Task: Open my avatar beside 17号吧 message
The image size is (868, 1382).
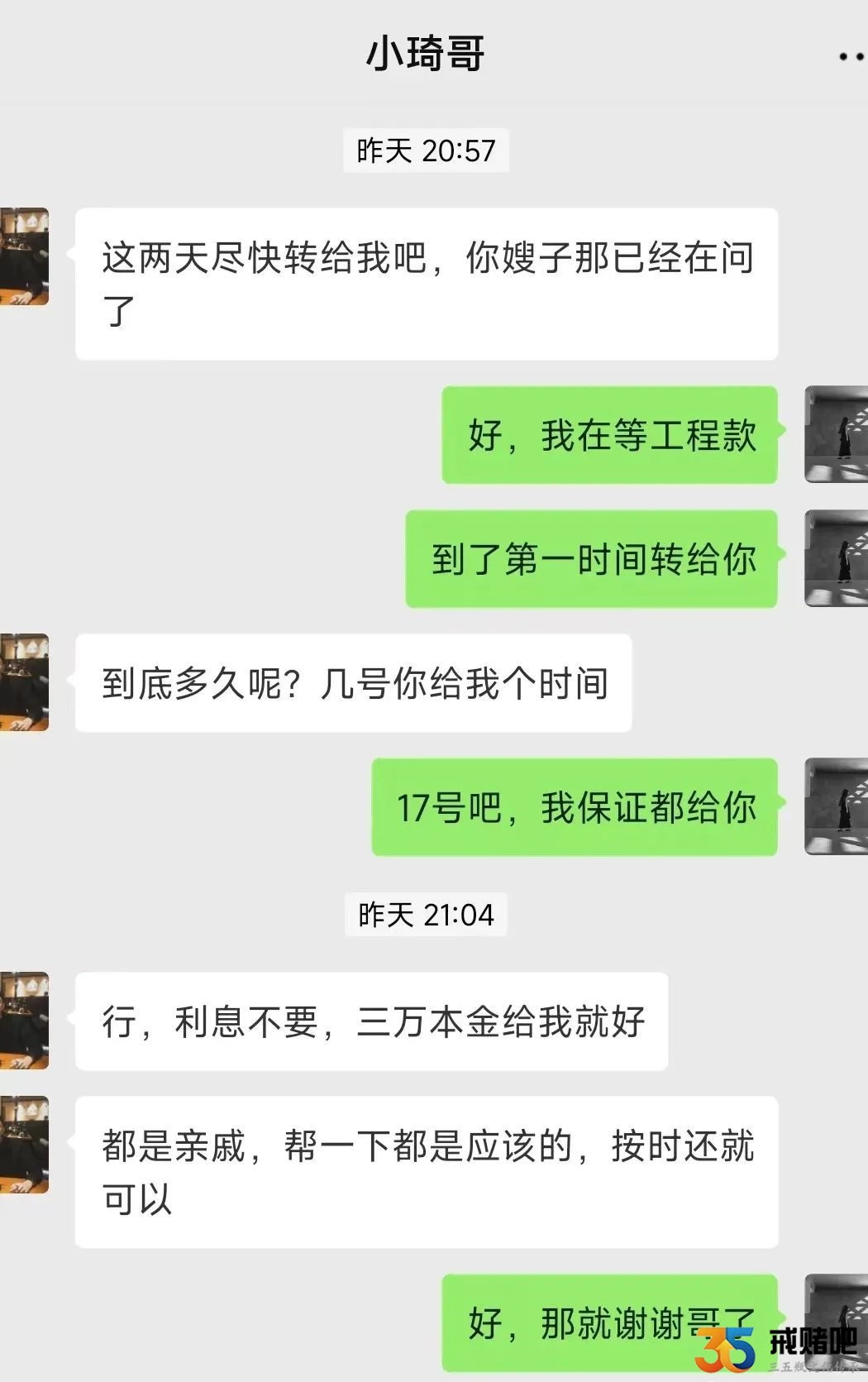Action: click(x=836, y=806)
